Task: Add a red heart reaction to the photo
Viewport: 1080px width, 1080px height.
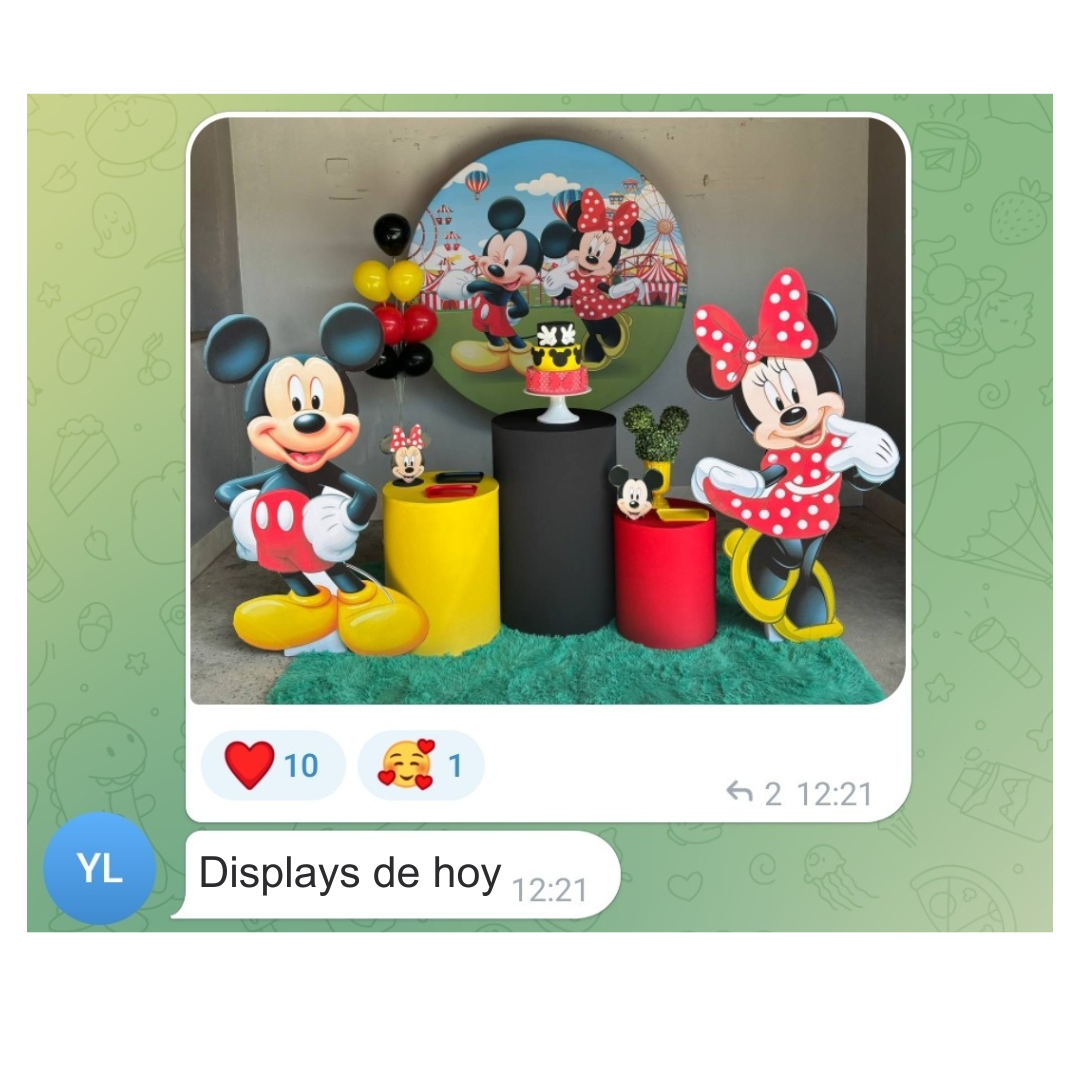Action: pos(272,765)
